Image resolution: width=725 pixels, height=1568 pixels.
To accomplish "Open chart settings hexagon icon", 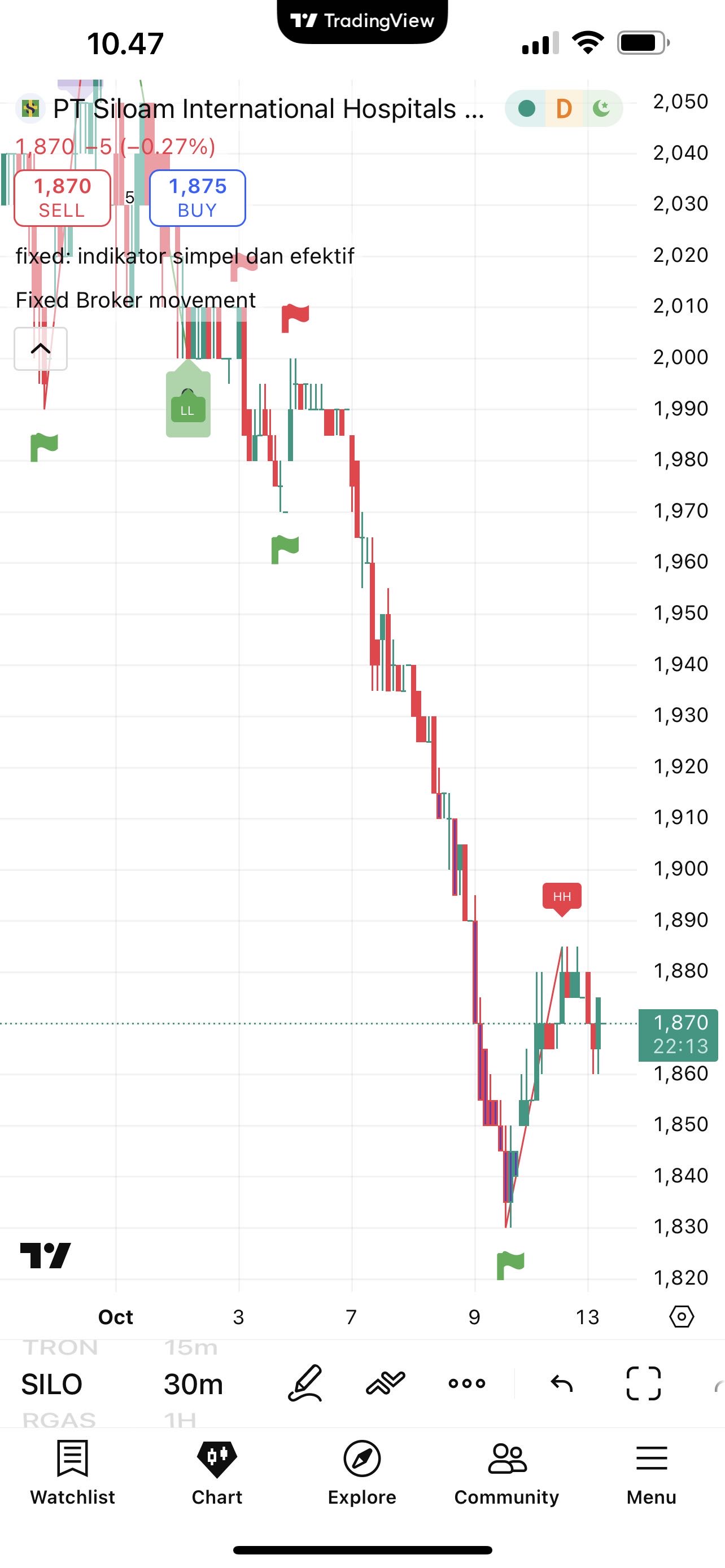I will coord(681,1317).
